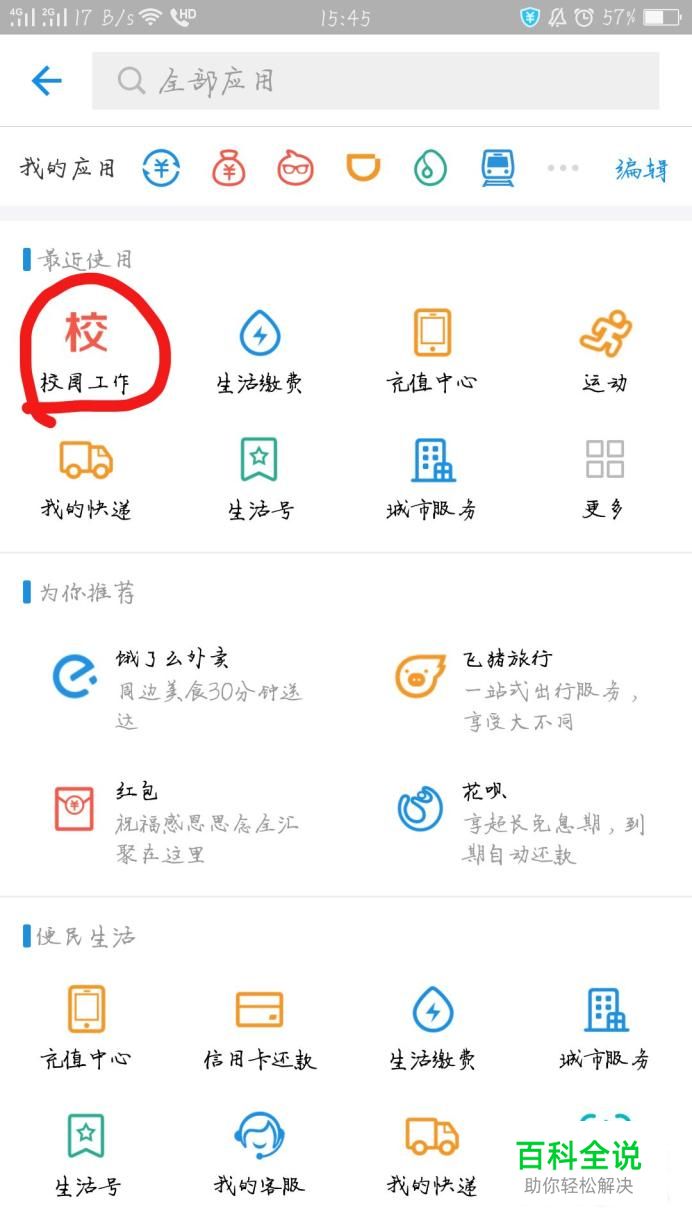
Task: Open the 全部应用 search box
Action: [x=375, y=80]
